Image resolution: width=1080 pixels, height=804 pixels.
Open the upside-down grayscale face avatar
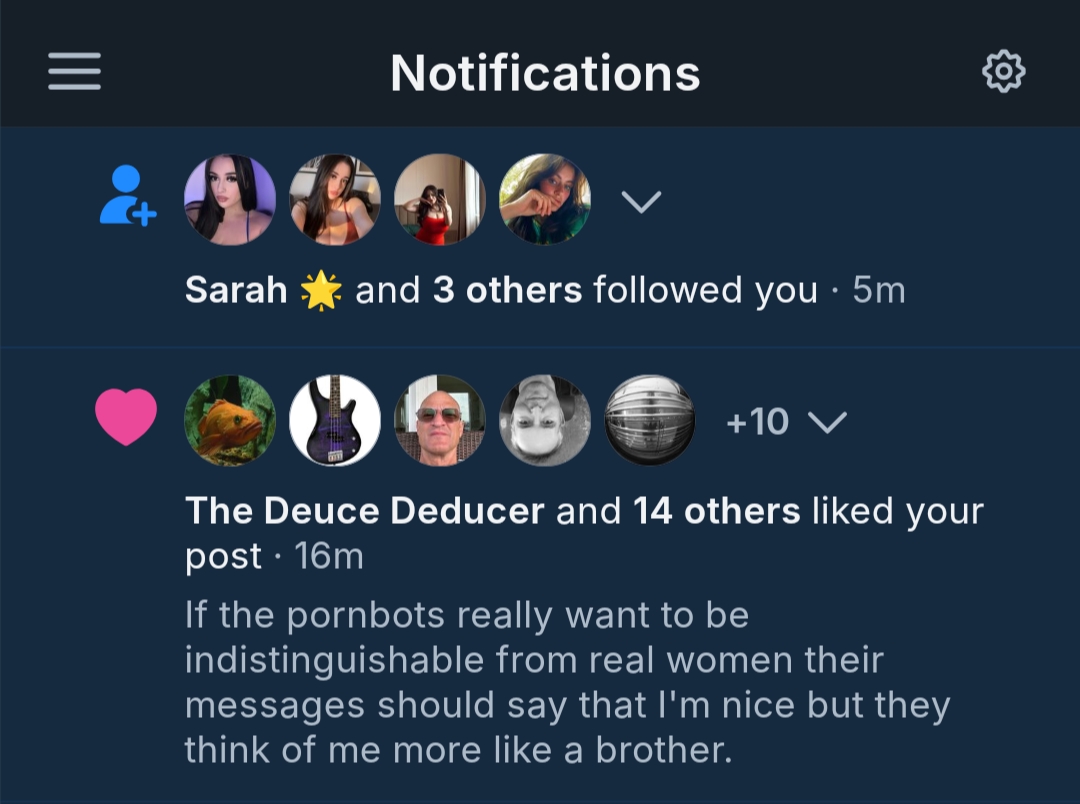click(545, 421)
